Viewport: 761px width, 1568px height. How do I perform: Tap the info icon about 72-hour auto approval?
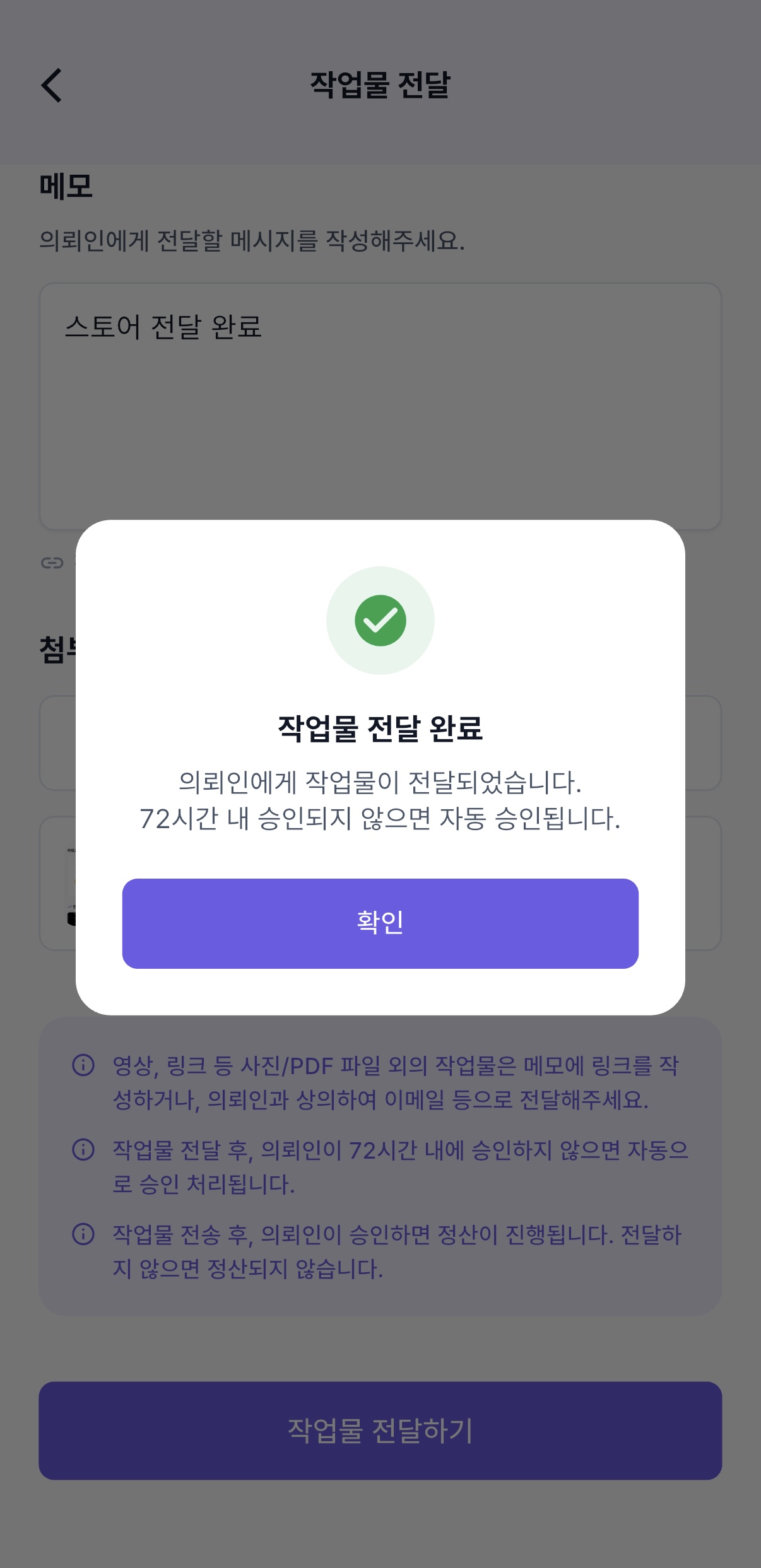pos(82,1150)
